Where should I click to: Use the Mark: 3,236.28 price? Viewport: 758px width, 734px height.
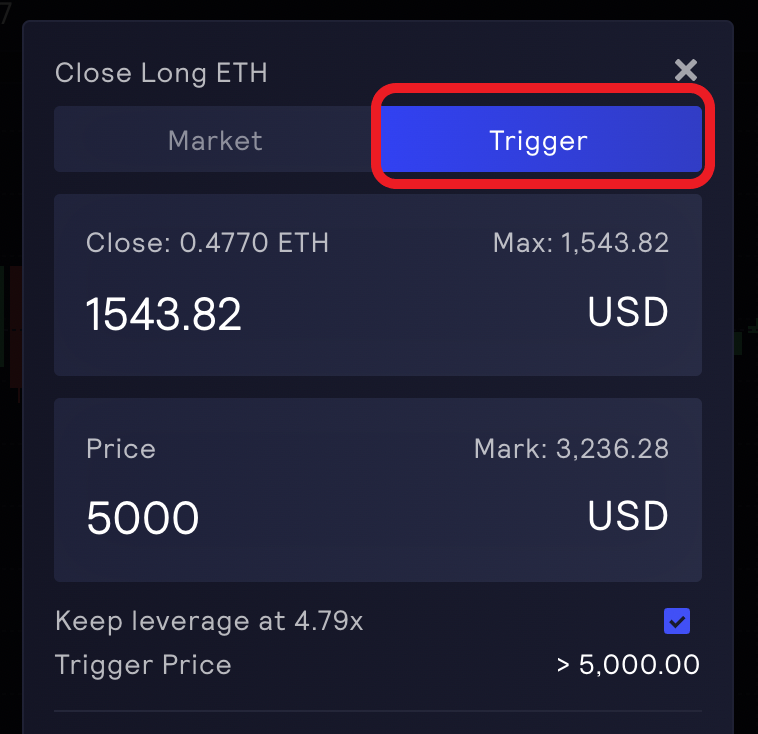[x=571, y=449]
